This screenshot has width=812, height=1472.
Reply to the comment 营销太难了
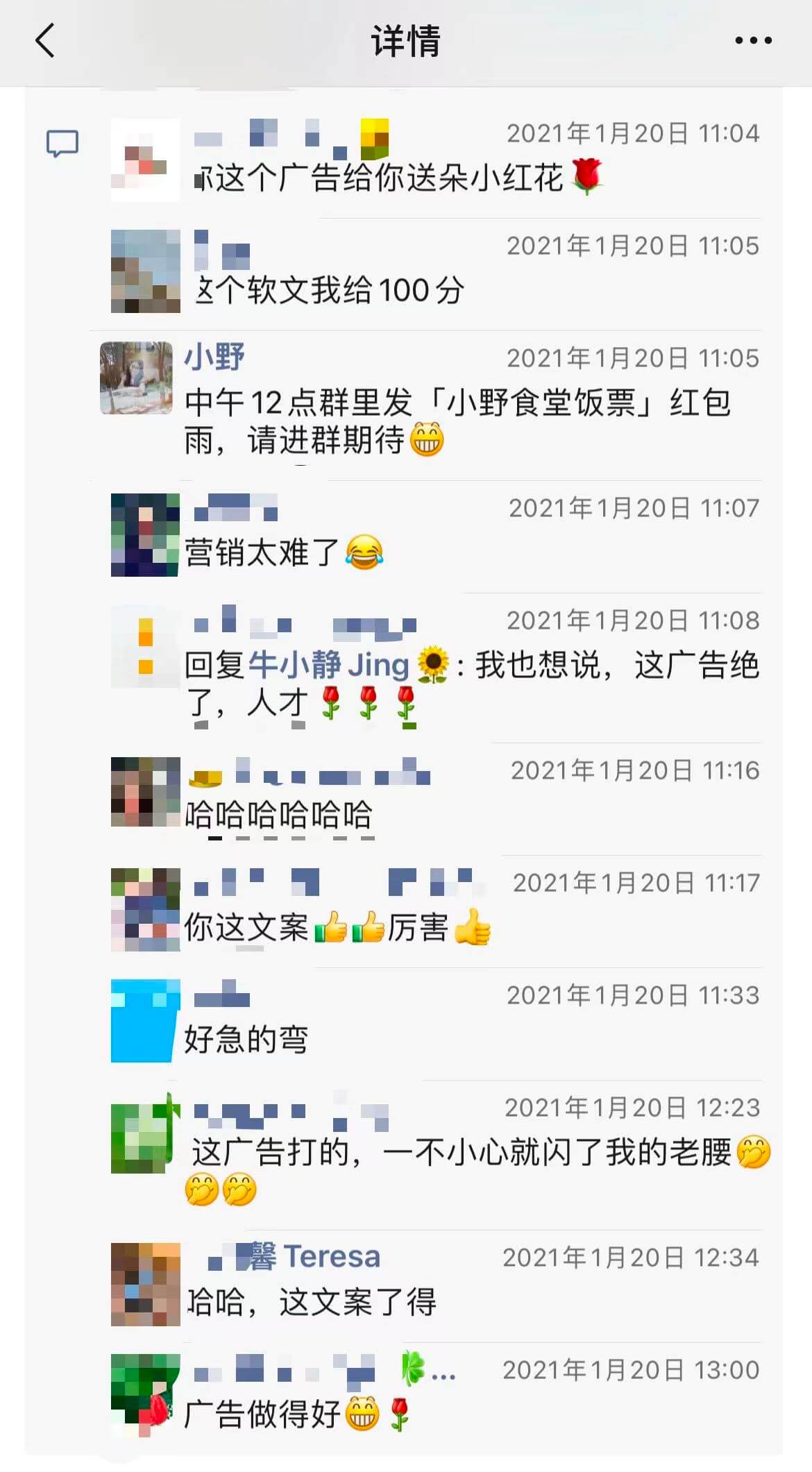[x=262, y=553]
